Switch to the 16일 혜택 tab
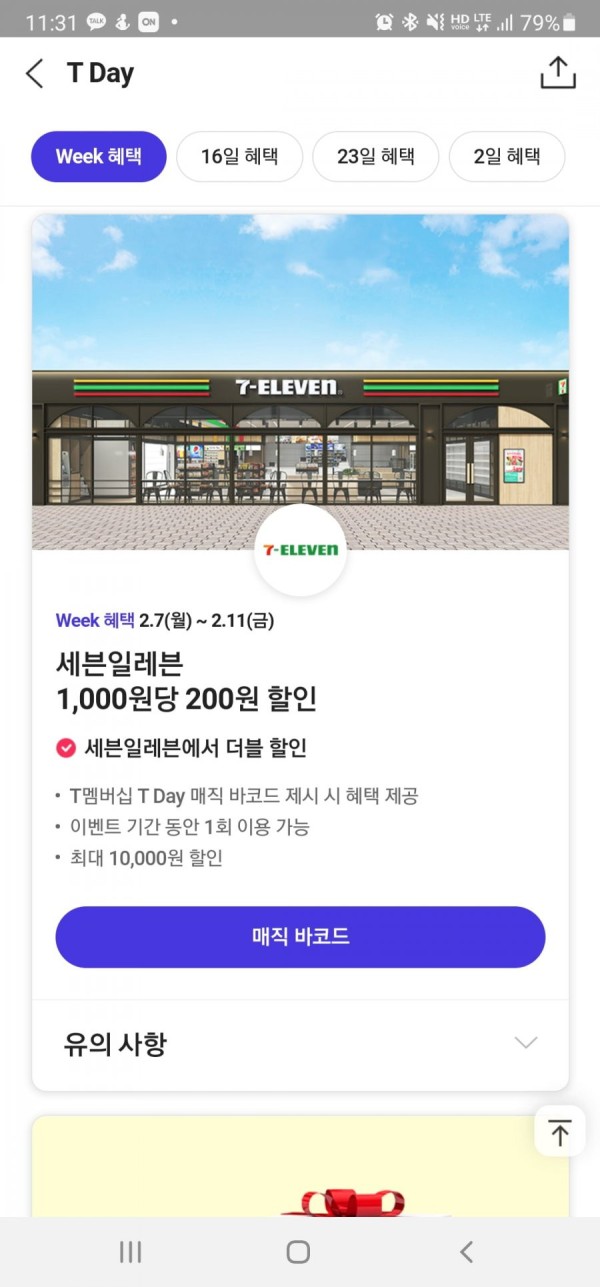 coord(239,157)
